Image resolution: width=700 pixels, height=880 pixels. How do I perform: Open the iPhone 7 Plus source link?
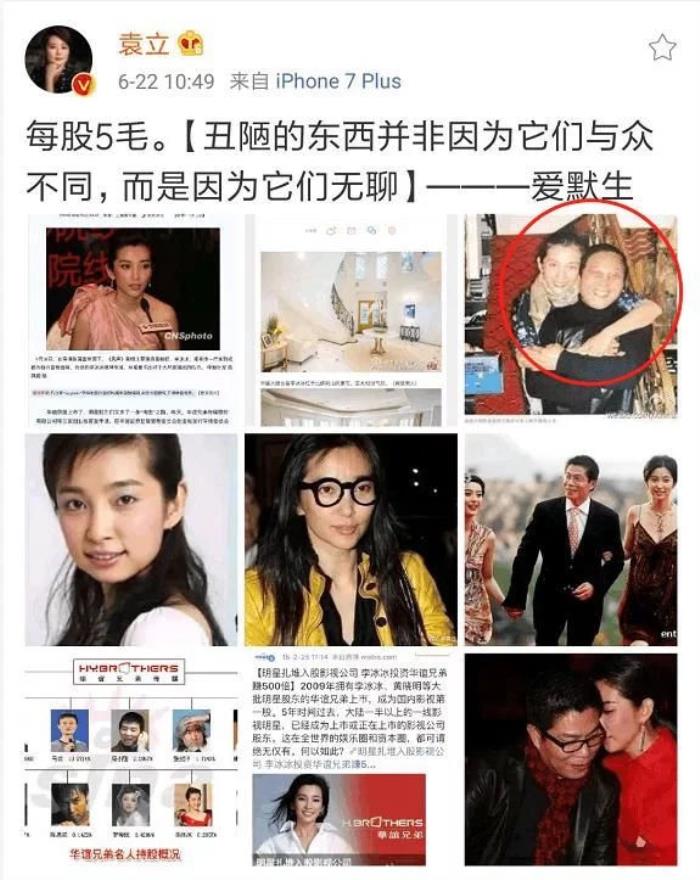tap(338, 81)
